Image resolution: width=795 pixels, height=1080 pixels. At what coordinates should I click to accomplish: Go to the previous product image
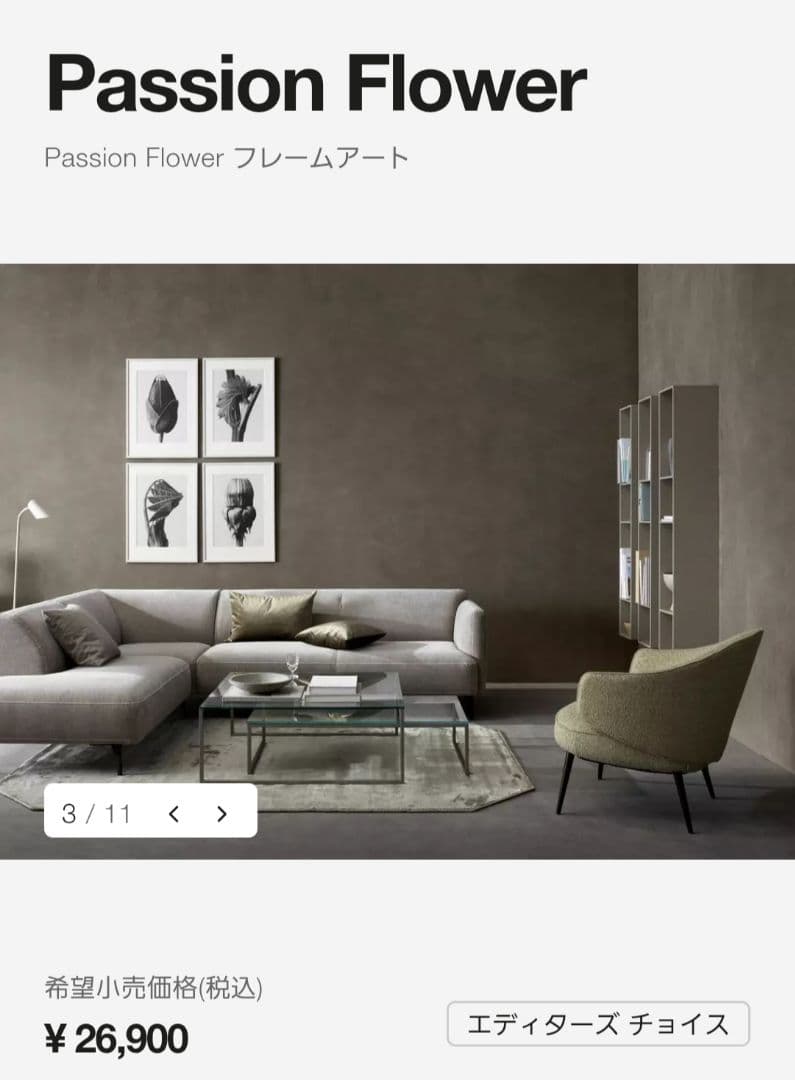coord(174,814)
